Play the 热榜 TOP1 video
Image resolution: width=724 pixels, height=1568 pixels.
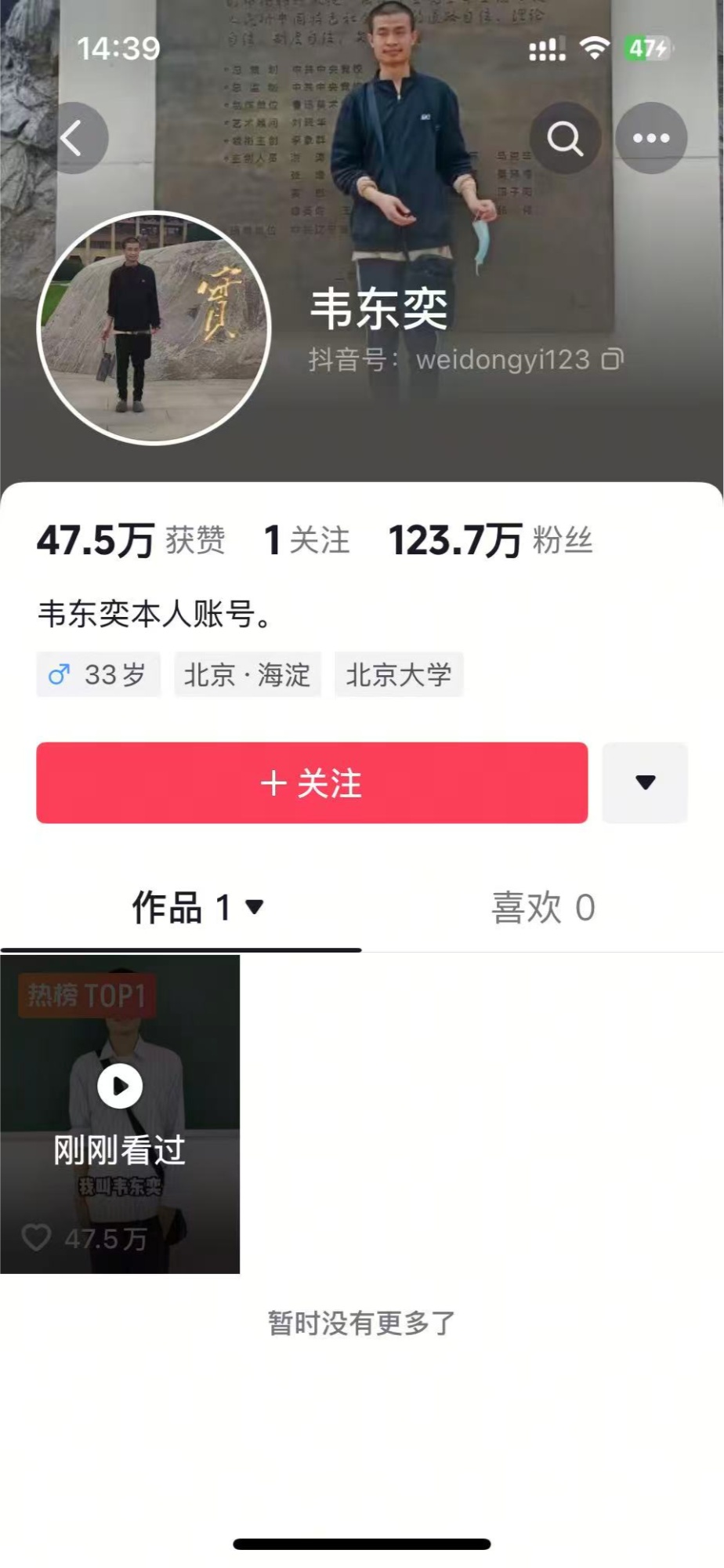pos(120,1113)
